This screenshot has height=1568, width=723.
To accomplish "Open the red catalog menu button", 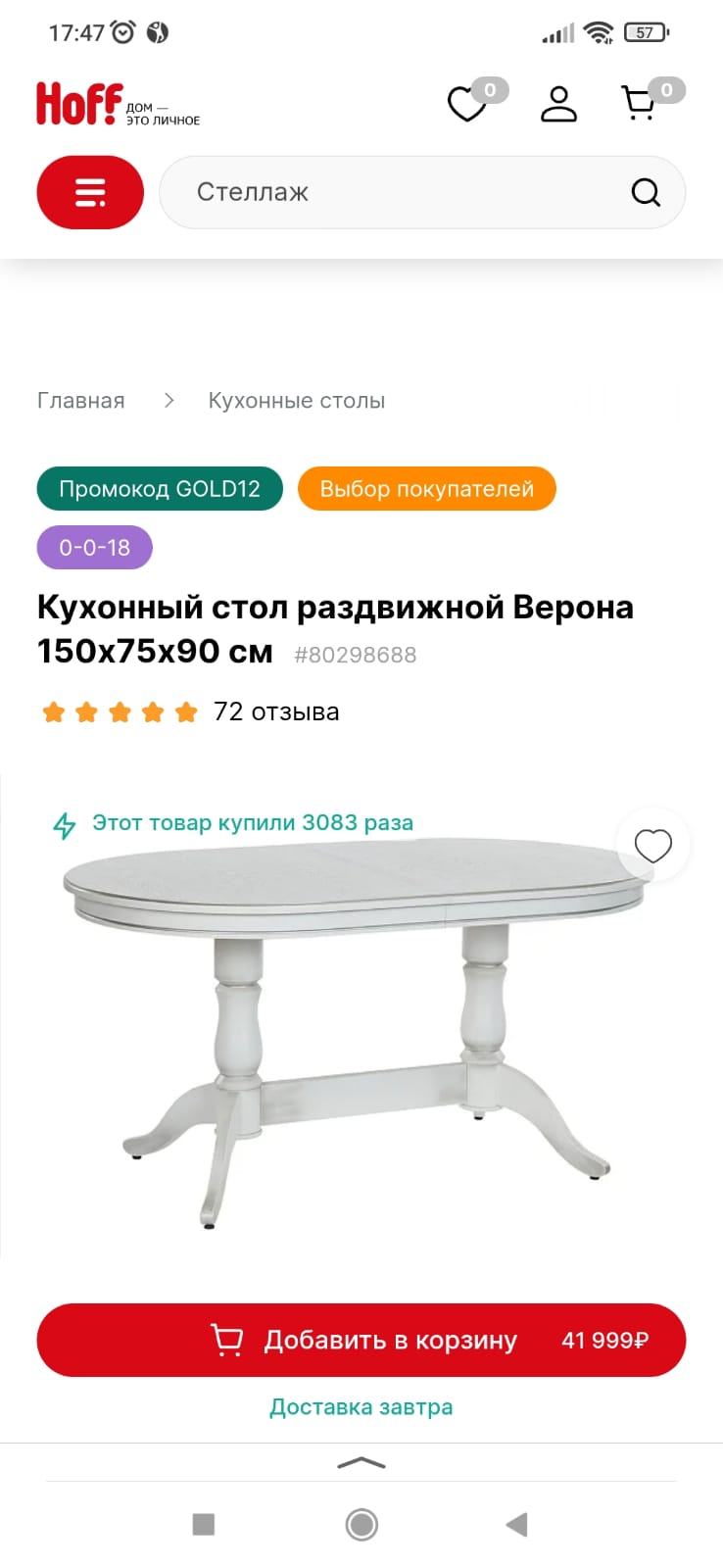I will click(x=90, y=192).
